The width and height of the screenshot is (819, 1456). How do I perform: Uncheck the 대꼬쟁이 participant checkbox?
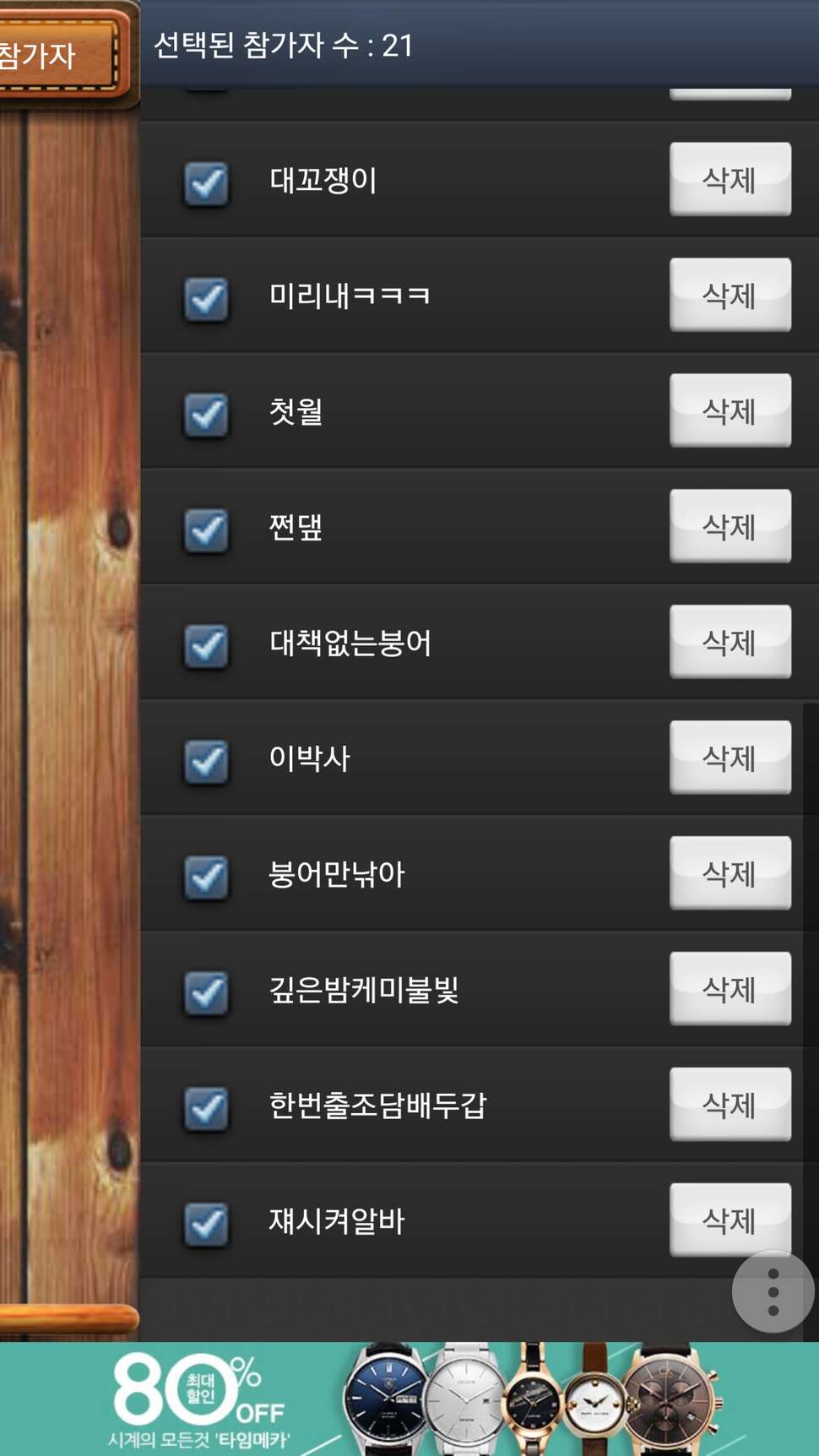pyautogui.click(x=206, y=183)
